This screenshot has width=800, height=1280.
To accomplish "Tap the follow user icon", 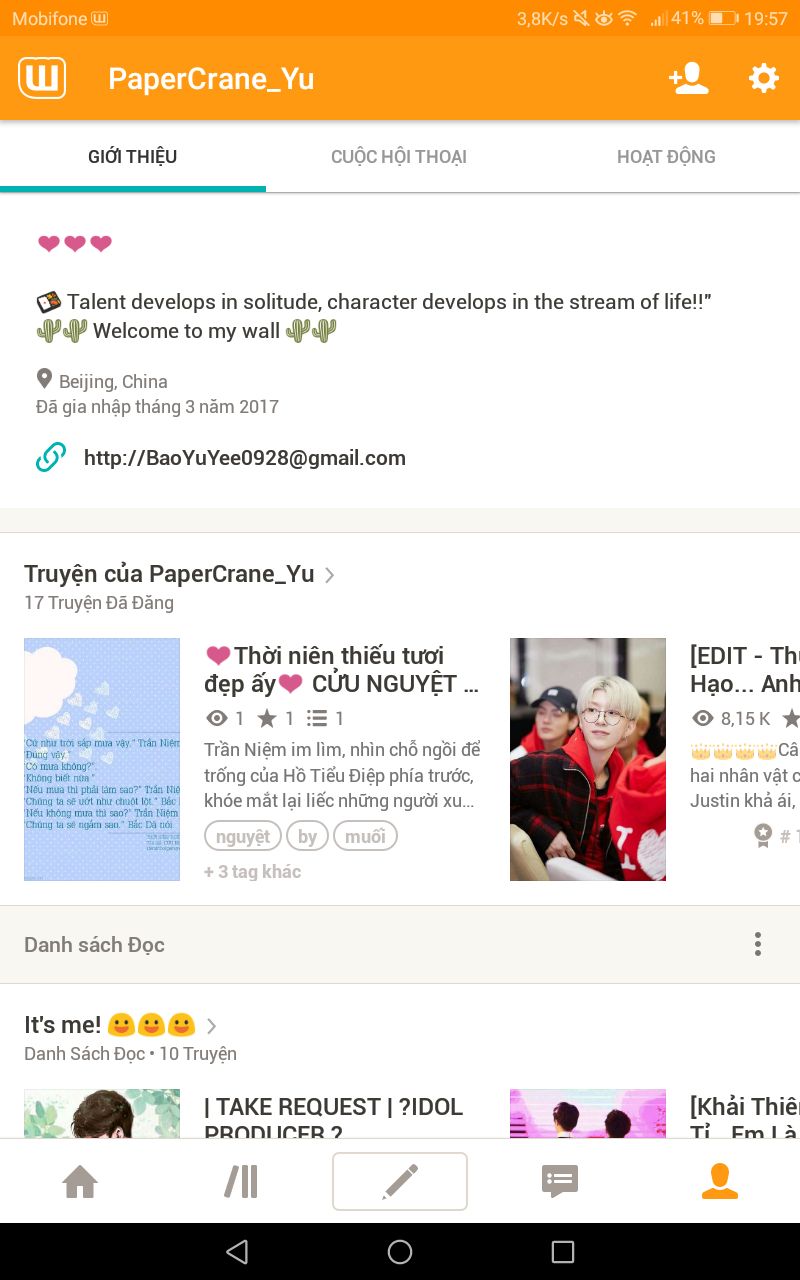I will coord(689,78).
